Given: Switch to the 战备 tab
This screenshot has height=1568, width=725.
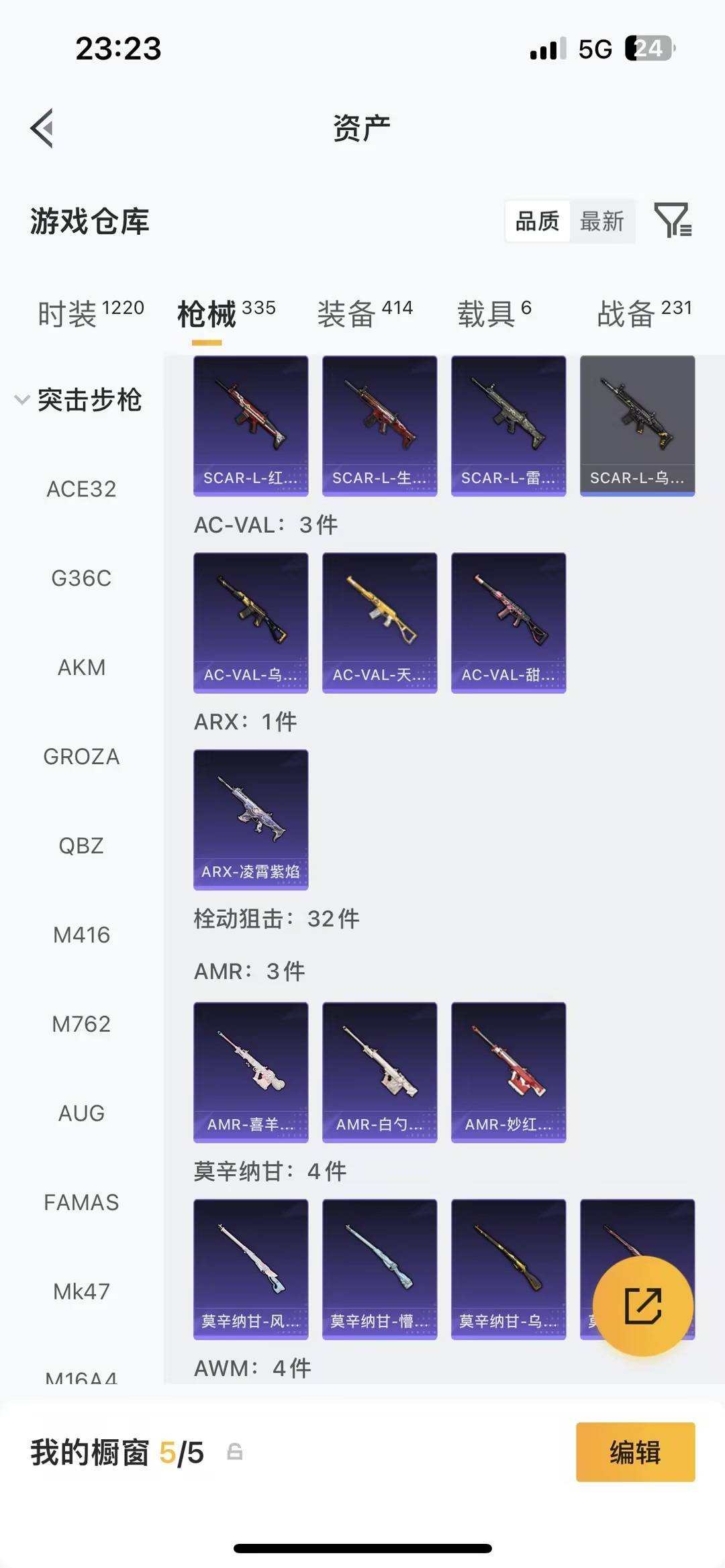Looking at the screenshot, I should 644,313.
